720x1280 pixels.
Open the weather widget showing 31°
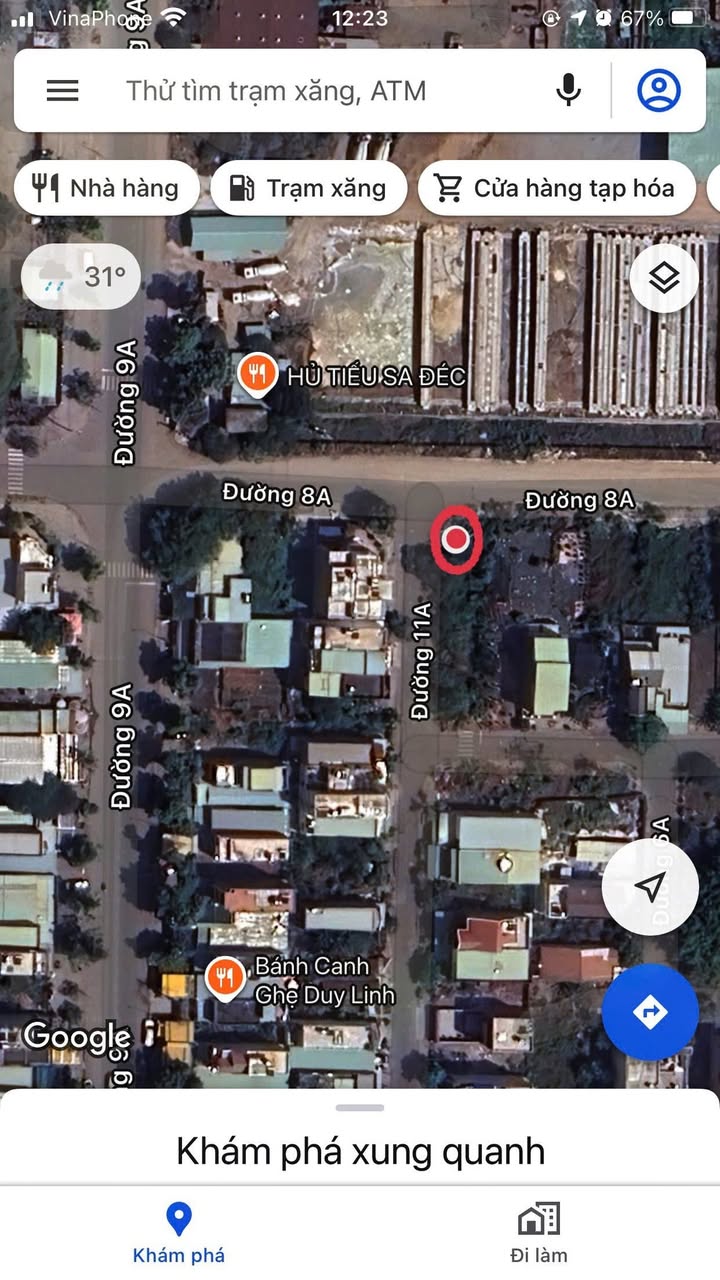pyautogui.click(x=81, y=277)
